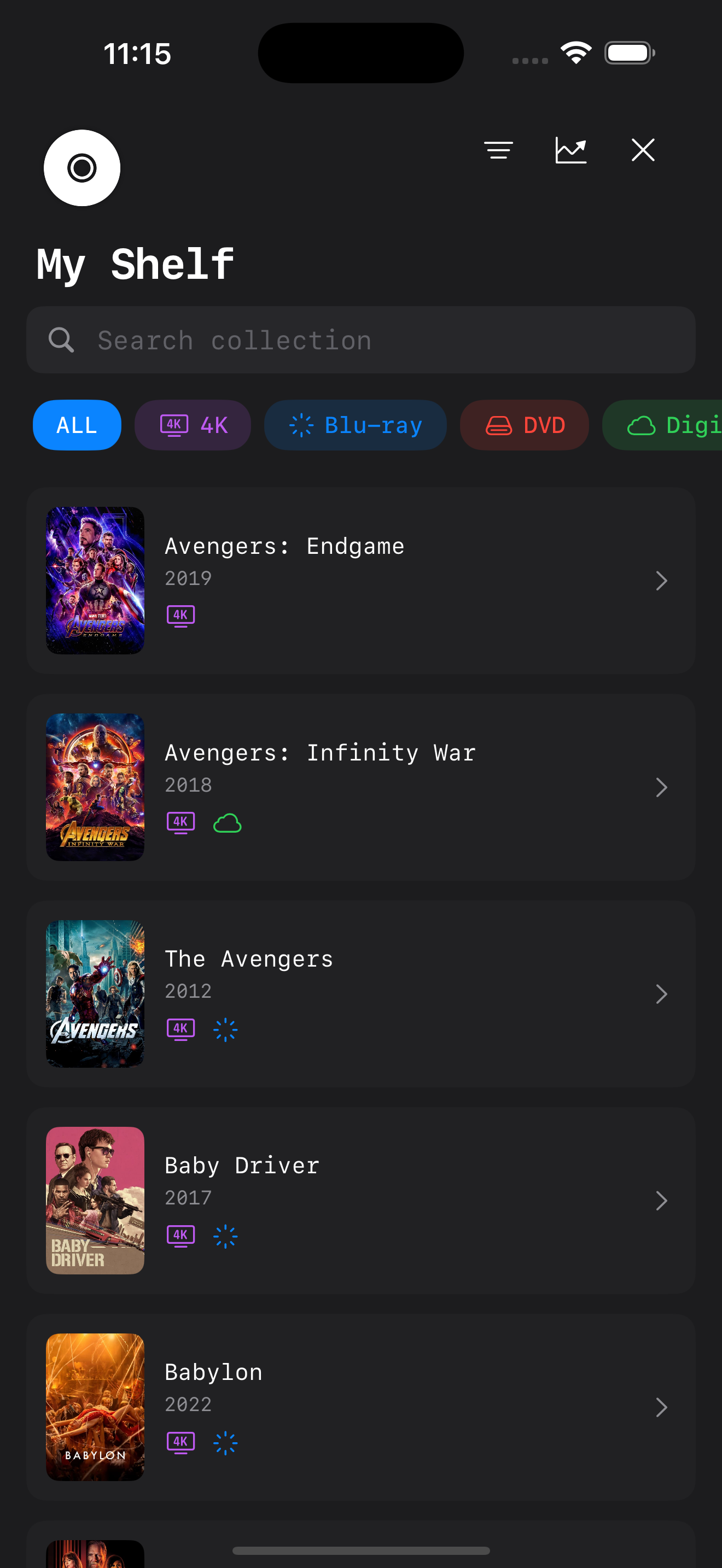Select the ALL filter chip

point(77,425)
